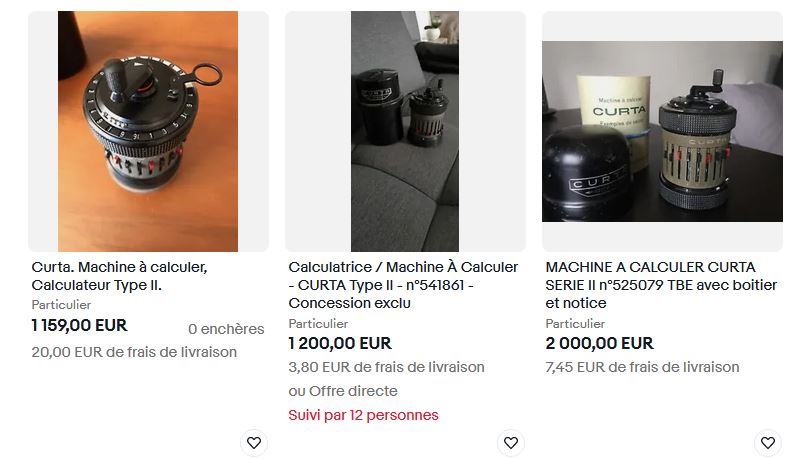Open listing titled Curta. Machine à calculer
Image resolution: width=794 pixels, height=459 pixels.
119,276
